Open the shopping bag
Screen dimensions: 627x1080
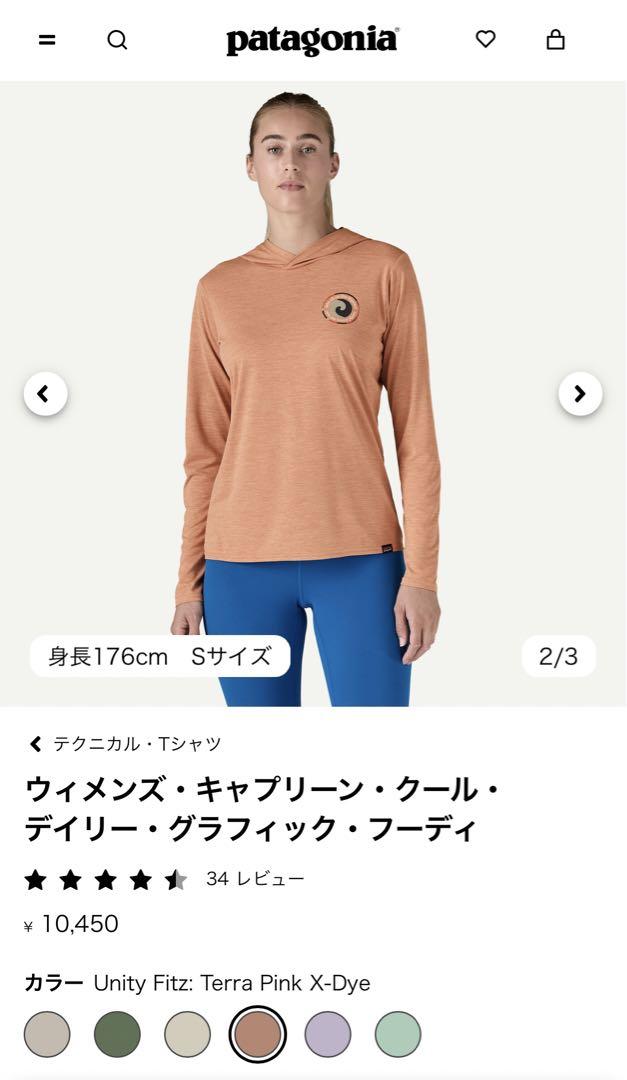pos(555,40)
